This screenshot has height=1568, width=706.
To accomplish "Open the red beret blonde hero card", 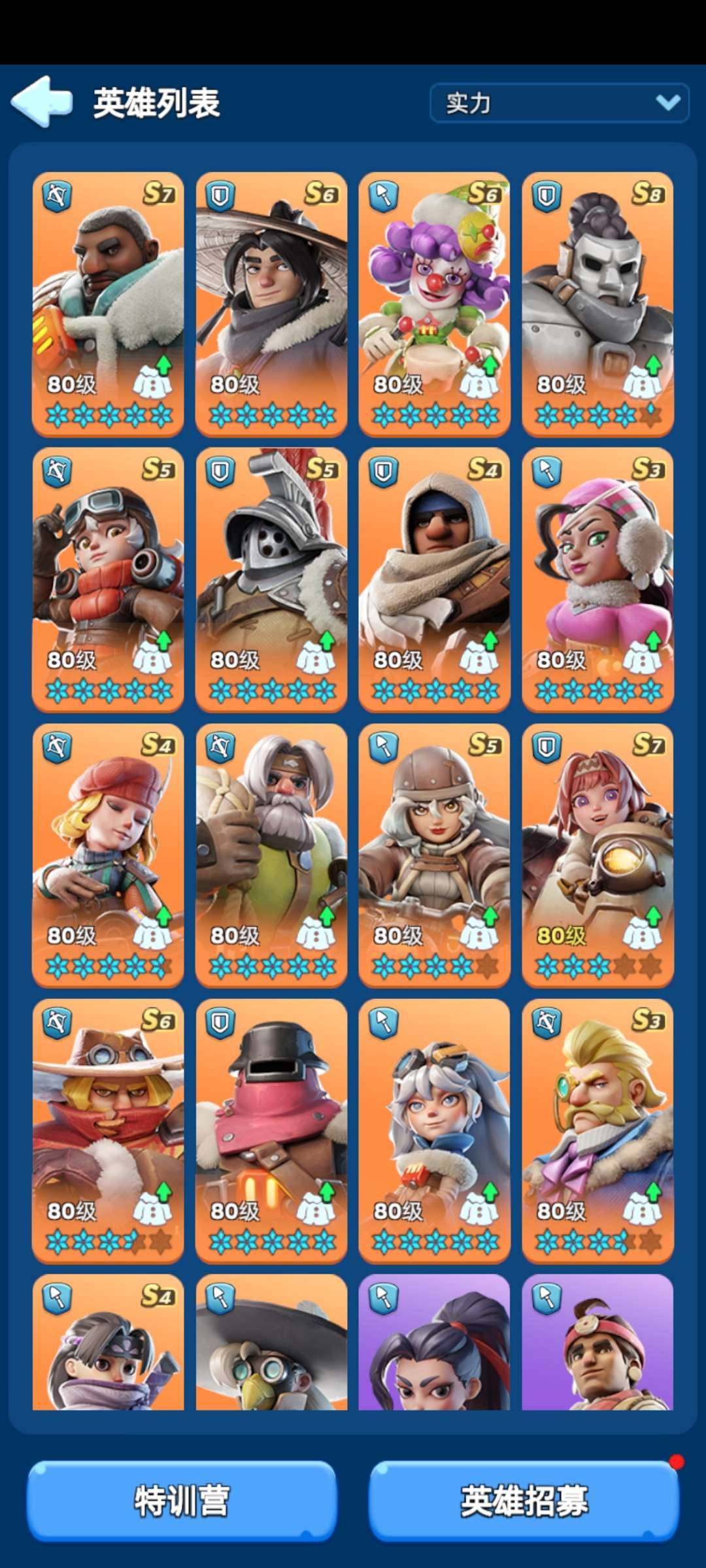I will point(108,855).
